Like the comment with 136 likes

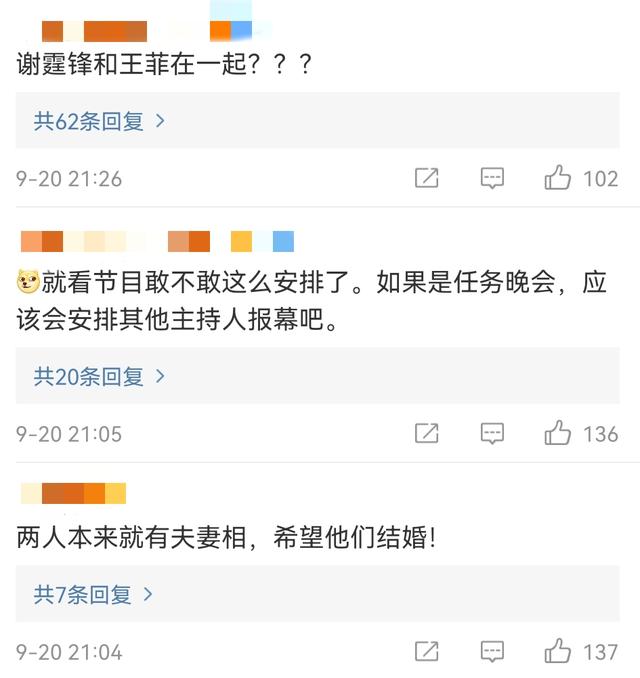(558, 434)
